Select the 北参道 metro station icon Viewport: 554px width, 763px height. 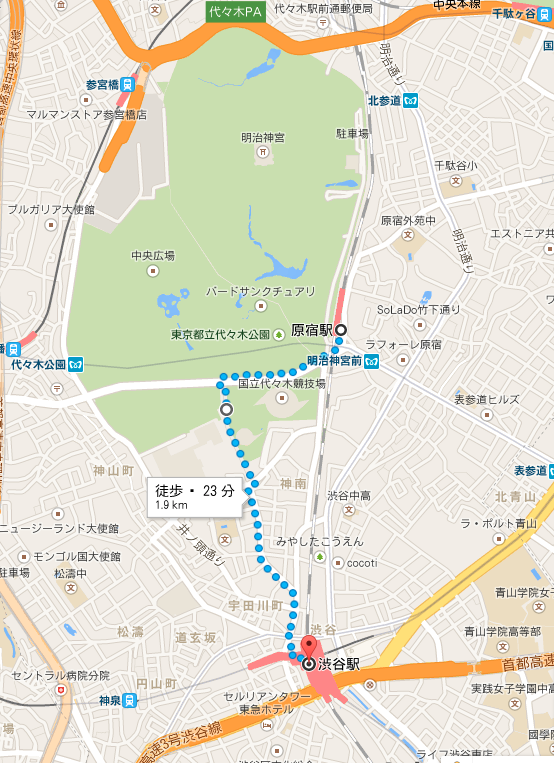coord(411,101)
